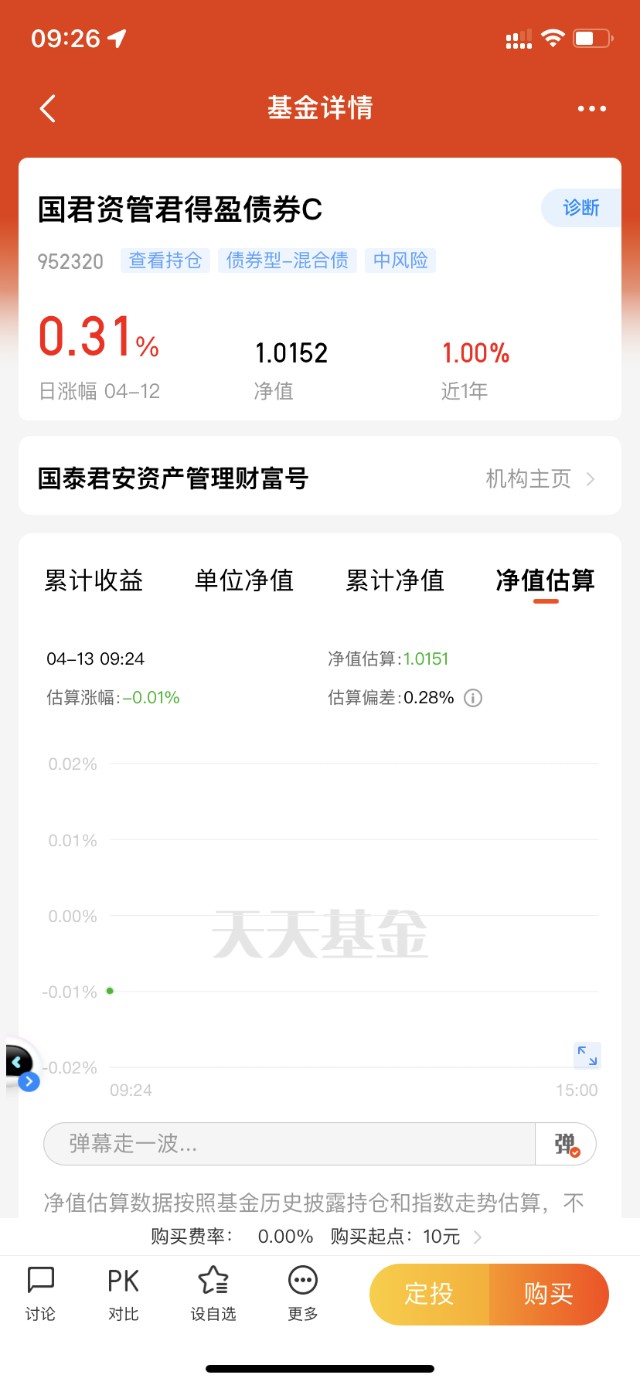The height and width of the screenshot is (1385, 640).
Task: Open 国泰君安资产管理财富号 机构主页
Action: (540, 479)
